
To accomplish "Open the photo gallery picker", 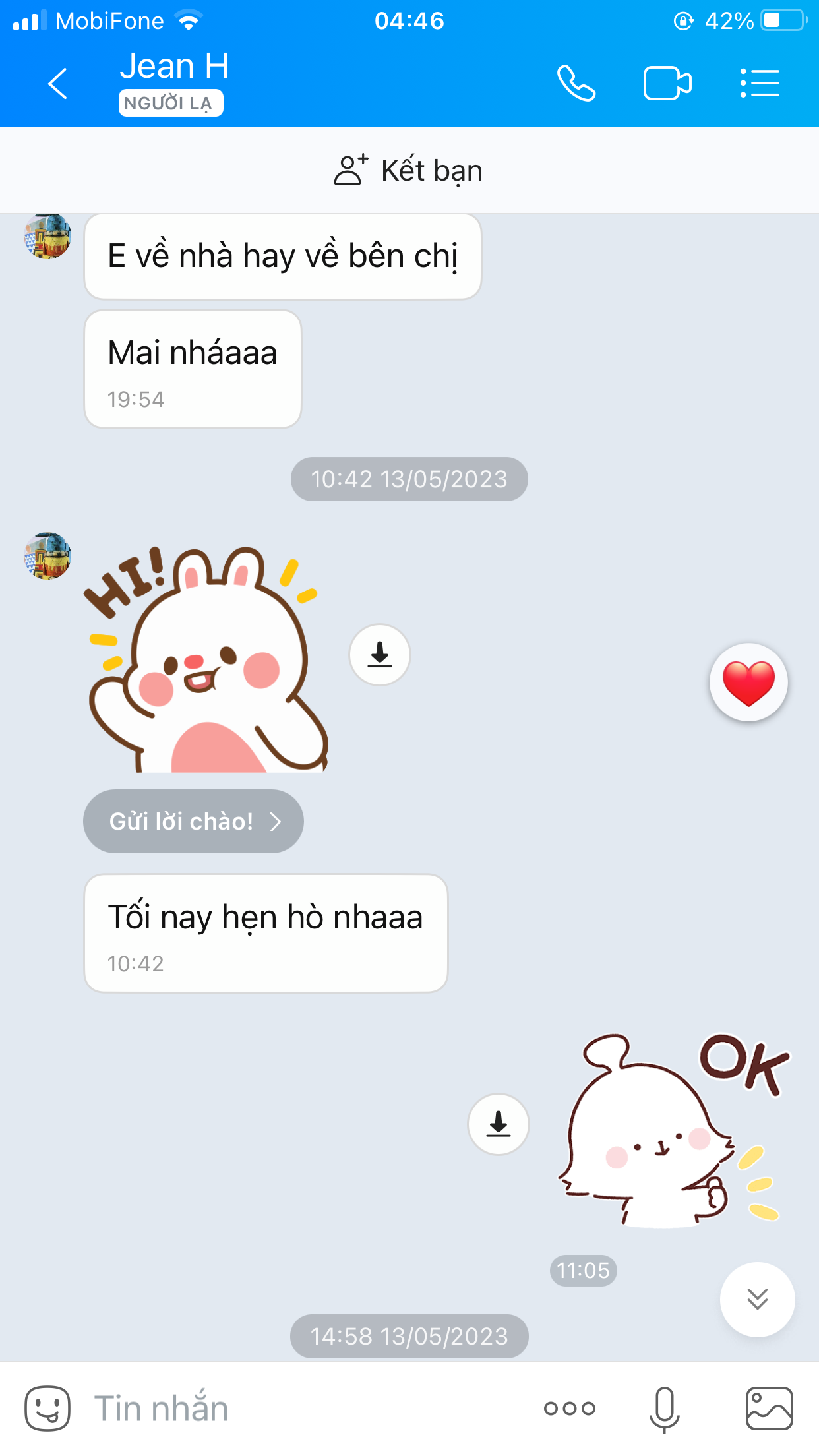I will 769,1409.
